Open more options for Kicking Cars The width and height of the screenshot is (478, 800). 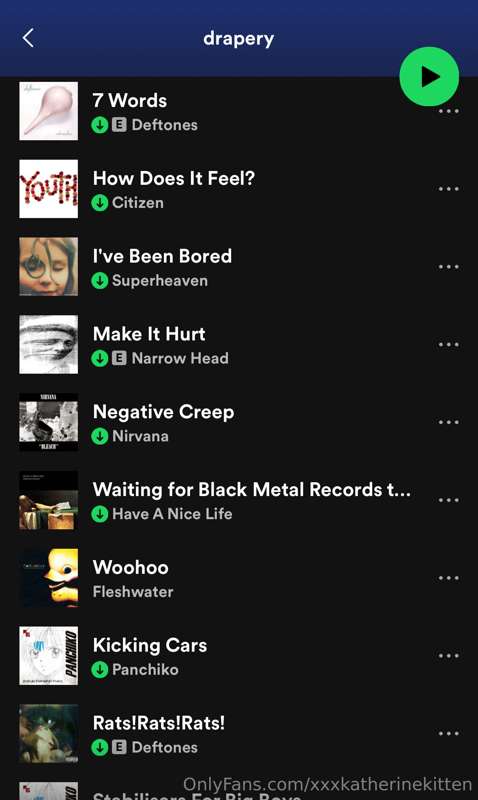point(448,656)
